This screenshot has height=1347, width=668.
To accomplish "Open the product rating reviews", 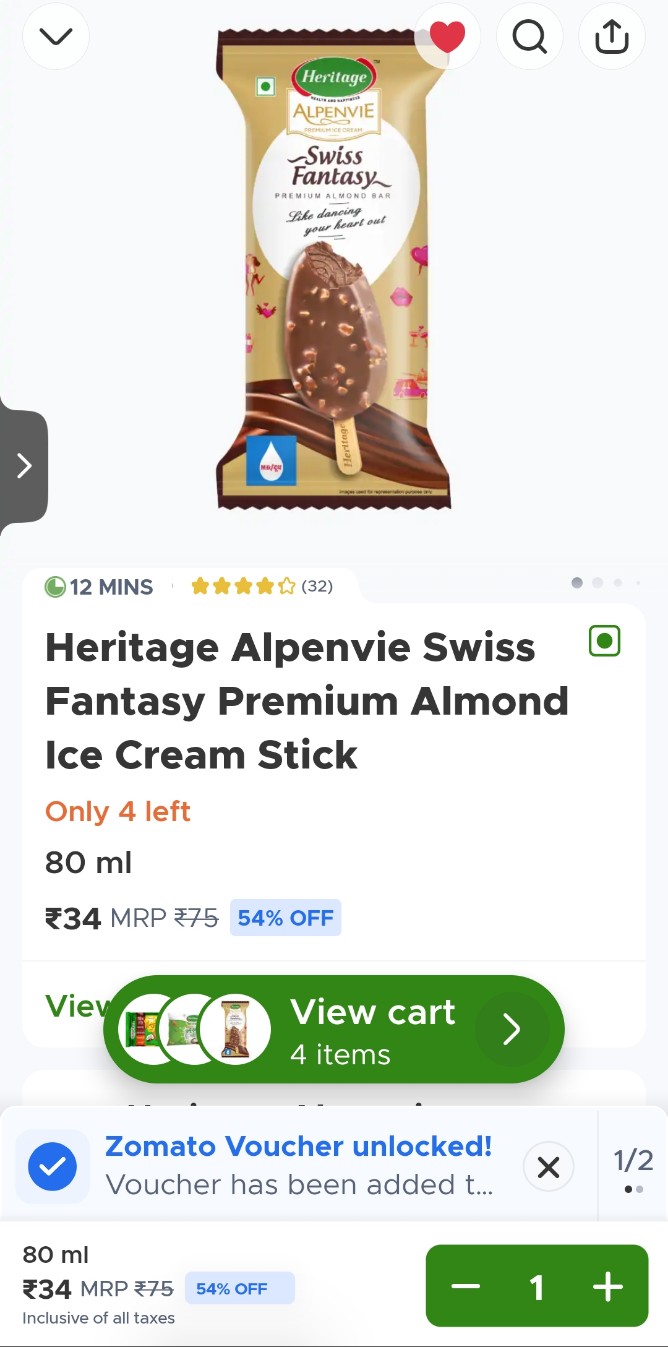I will [x=261, y=586].
